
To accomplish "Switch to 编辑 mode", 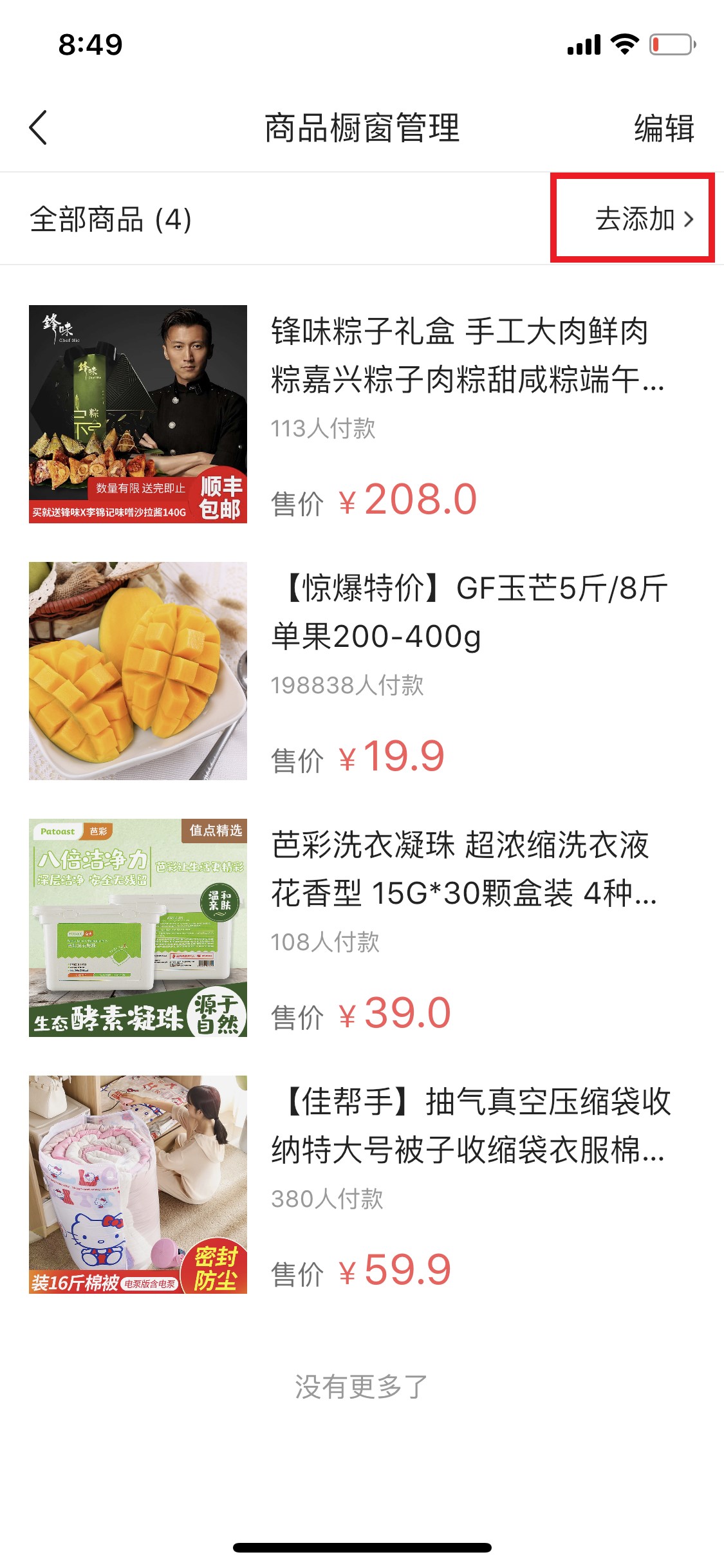I will pos(664,127).
